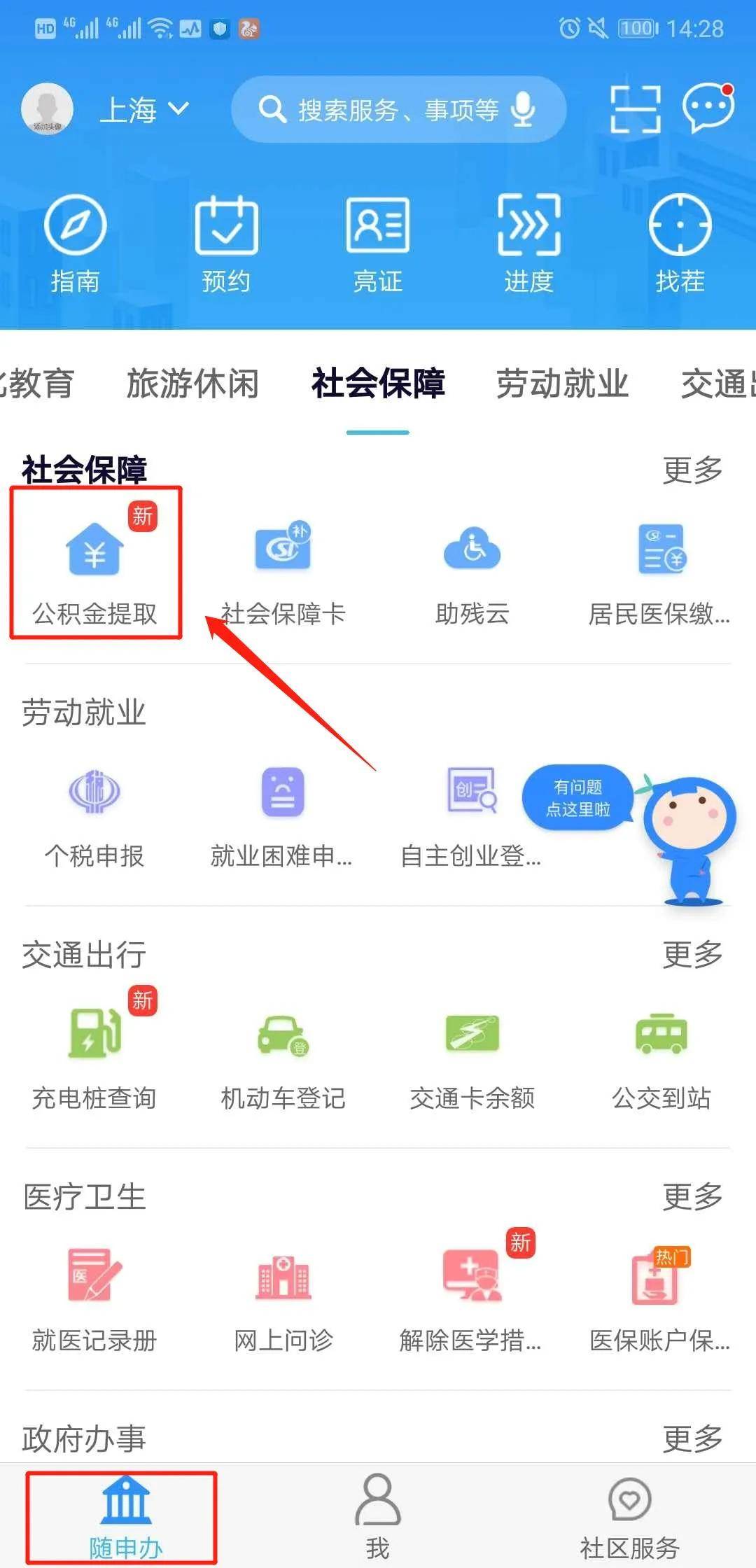View 更多 in 社会保障 section

(x=693, y=470)
